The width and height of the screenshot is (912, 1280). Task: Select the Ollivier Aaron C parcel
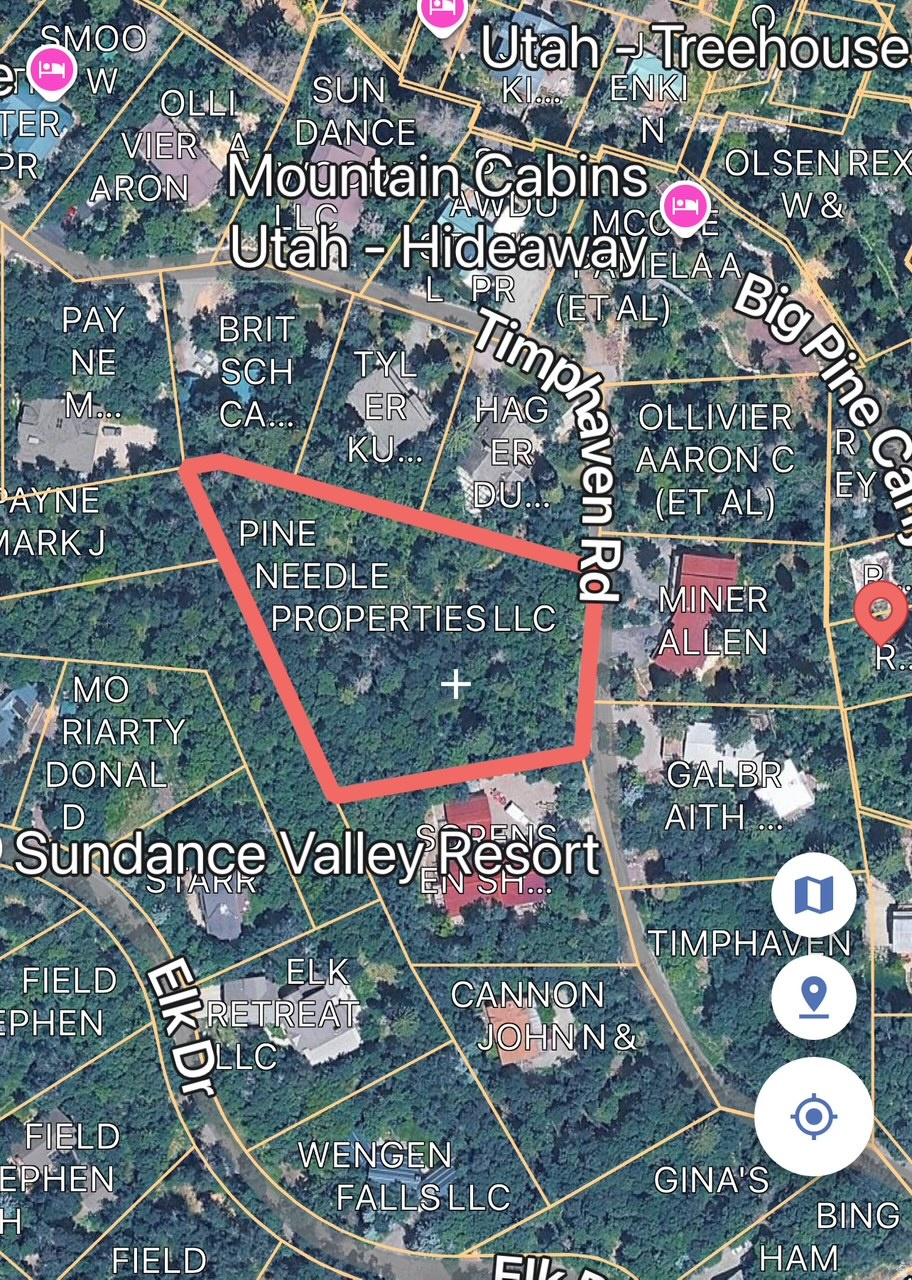click(714, 458)
